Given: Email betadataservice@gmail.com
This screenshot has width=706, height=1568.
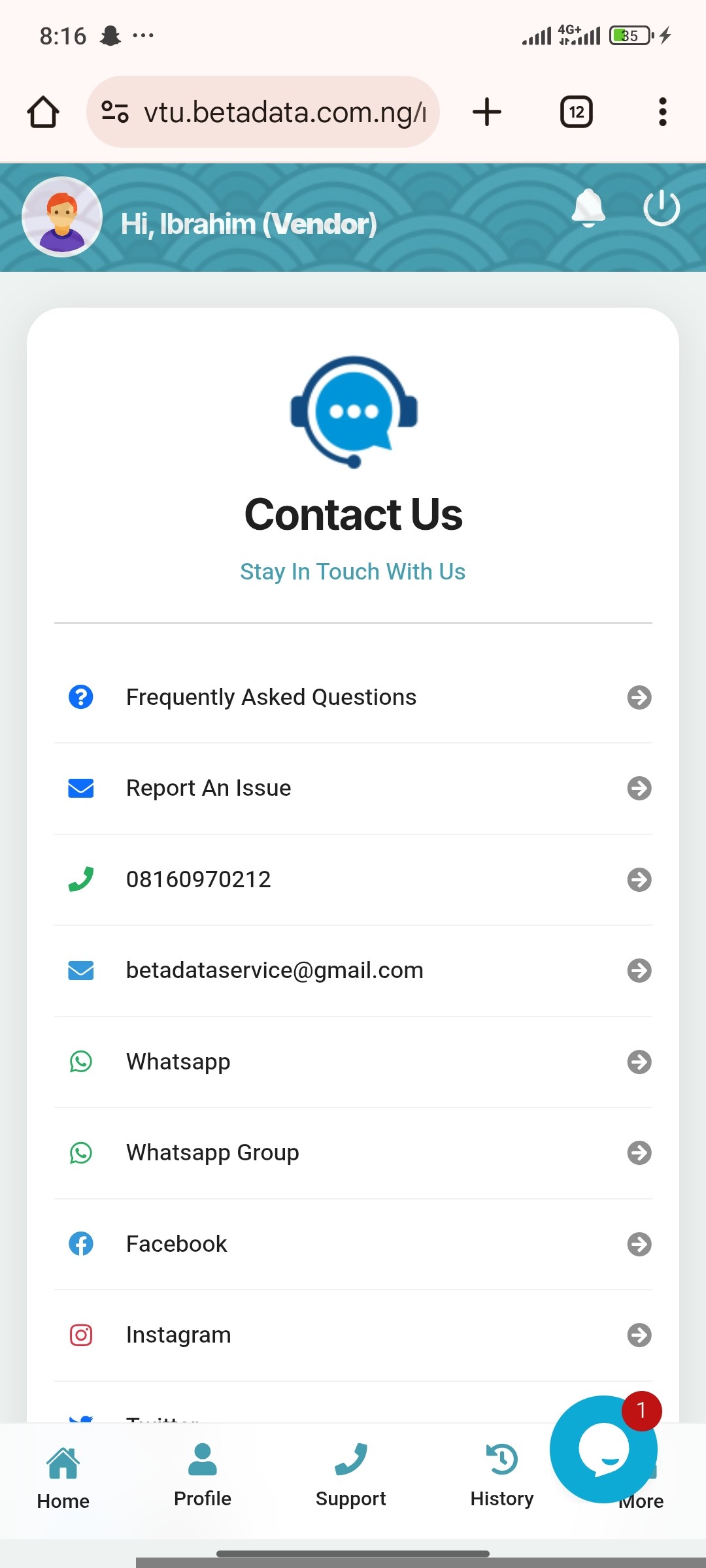Looking at the screenshot, I should [353, 970].
